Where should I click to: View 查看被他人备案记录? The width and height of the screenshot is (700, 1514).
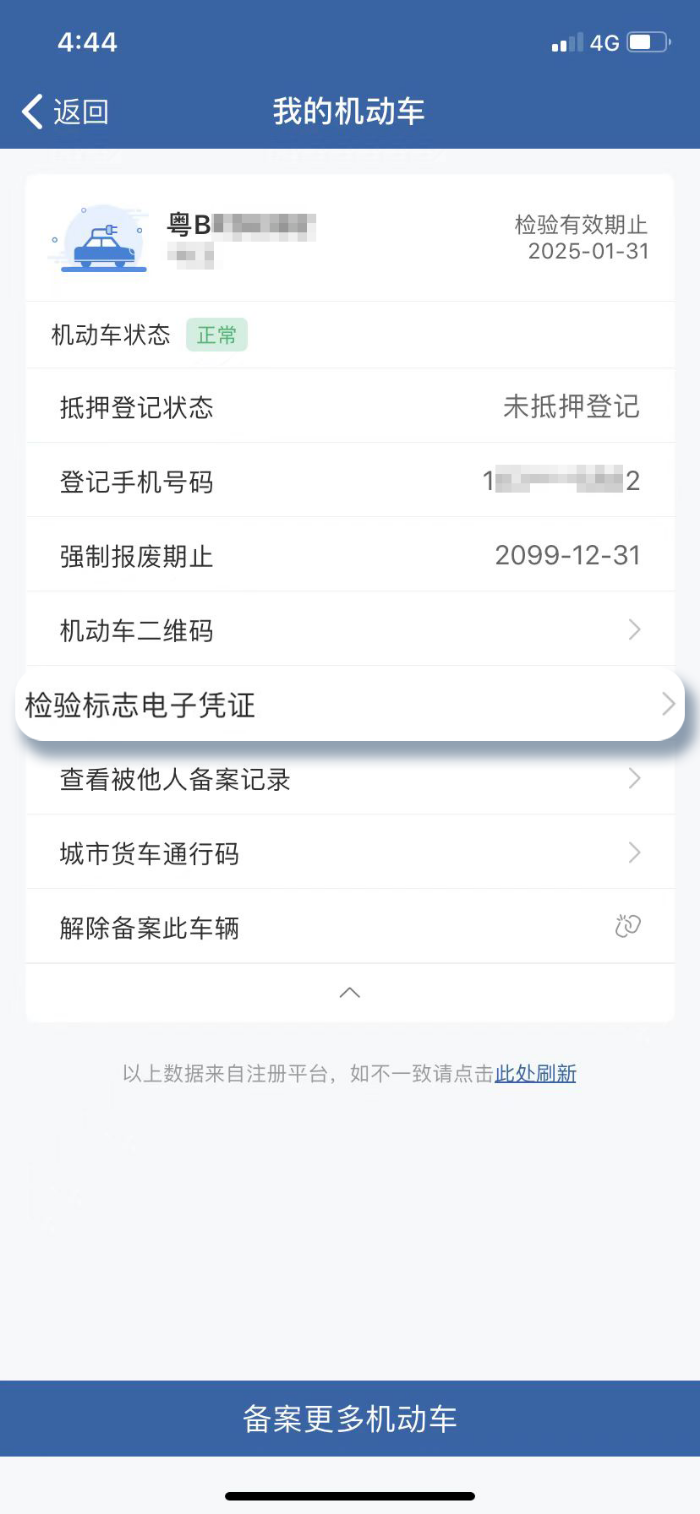[350, 779]
